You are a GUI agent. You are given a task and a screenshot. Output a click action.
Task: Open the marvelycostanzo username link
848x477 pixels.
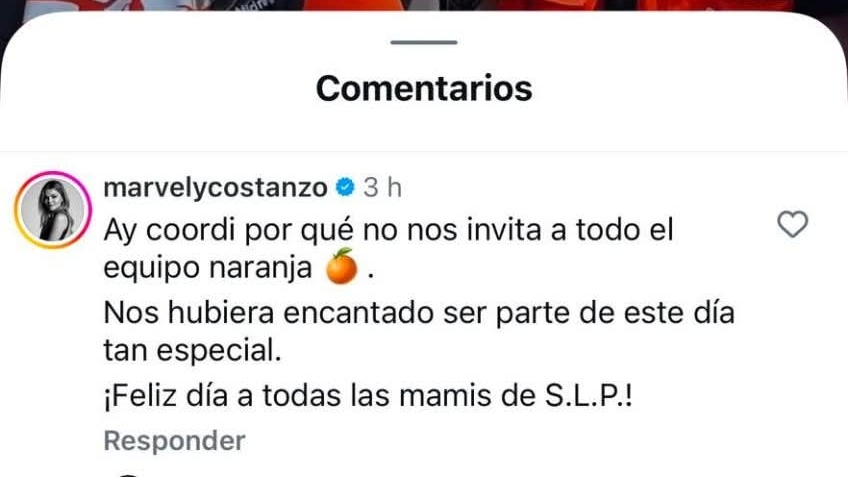point(215,188)
